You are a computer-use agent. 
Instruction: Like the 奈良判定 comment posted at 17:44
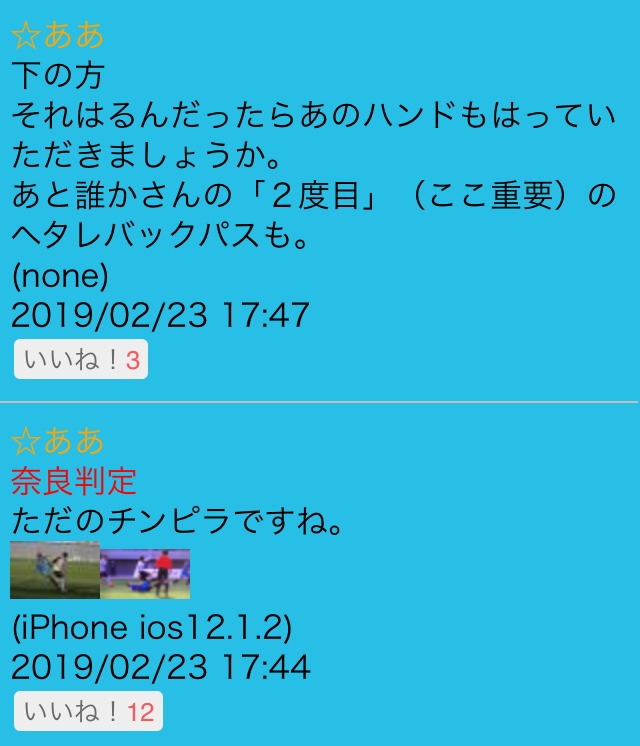tap(88, 712)
